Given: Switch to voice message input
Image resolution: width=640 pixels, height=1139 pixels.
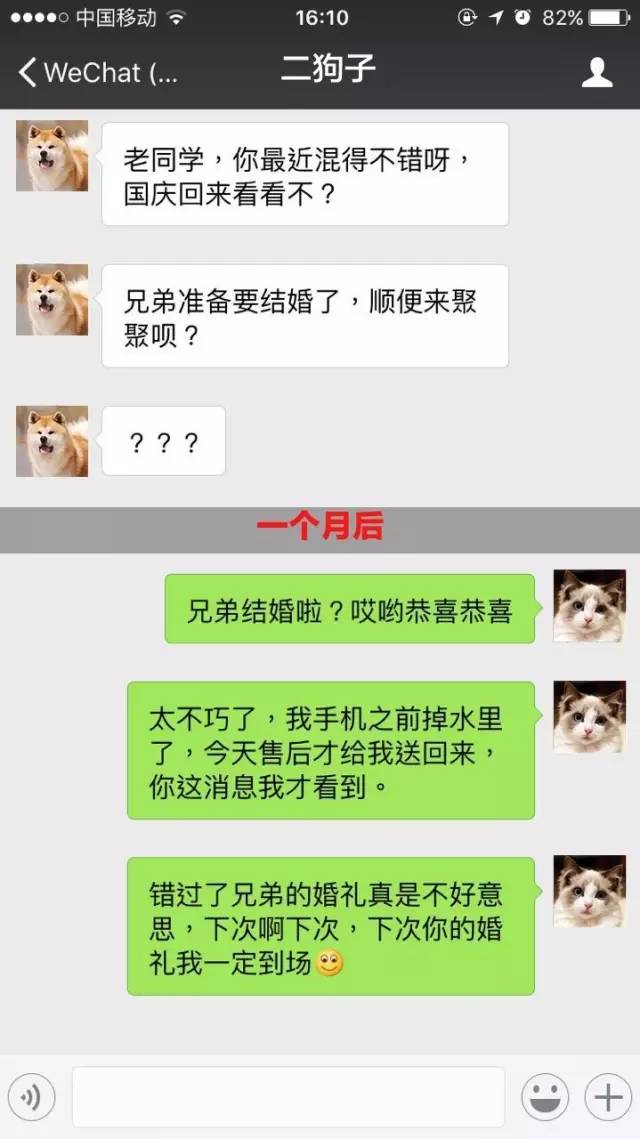Looking at the screenshot, I should (x=32, y=1097).
